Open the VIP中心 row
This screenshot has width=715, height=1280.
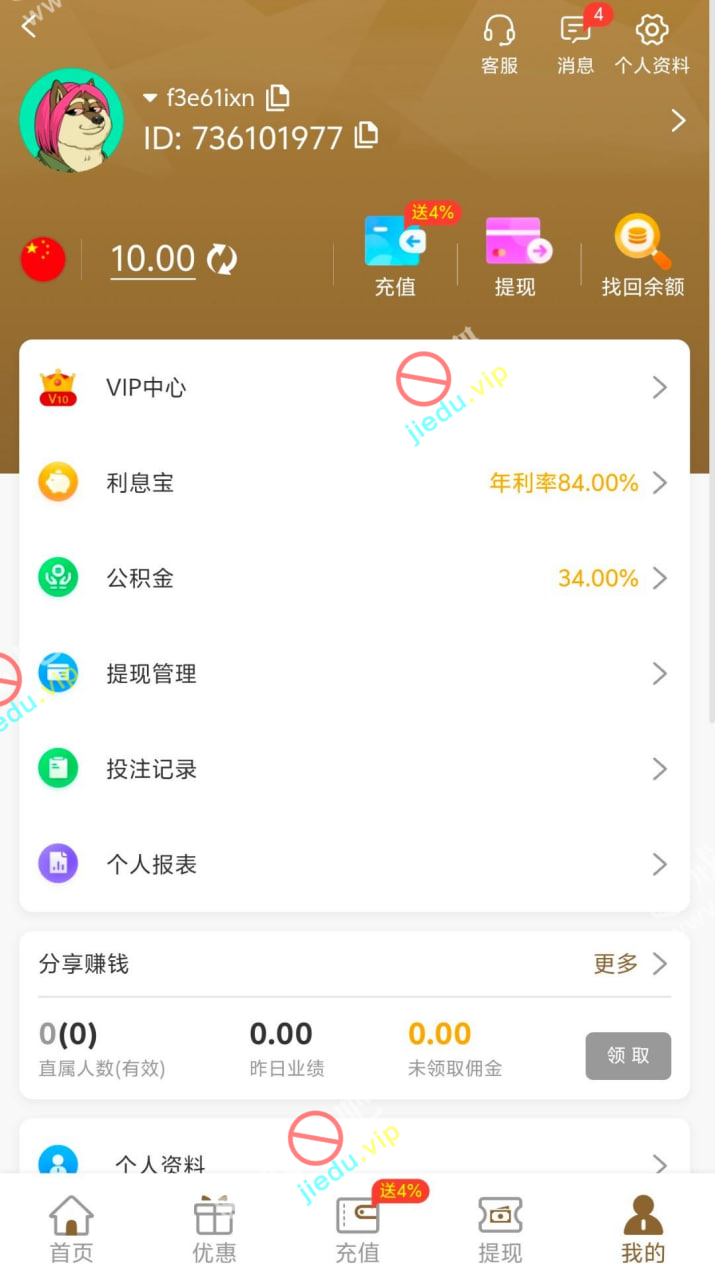pyautogui.click(x=354, y=388)
